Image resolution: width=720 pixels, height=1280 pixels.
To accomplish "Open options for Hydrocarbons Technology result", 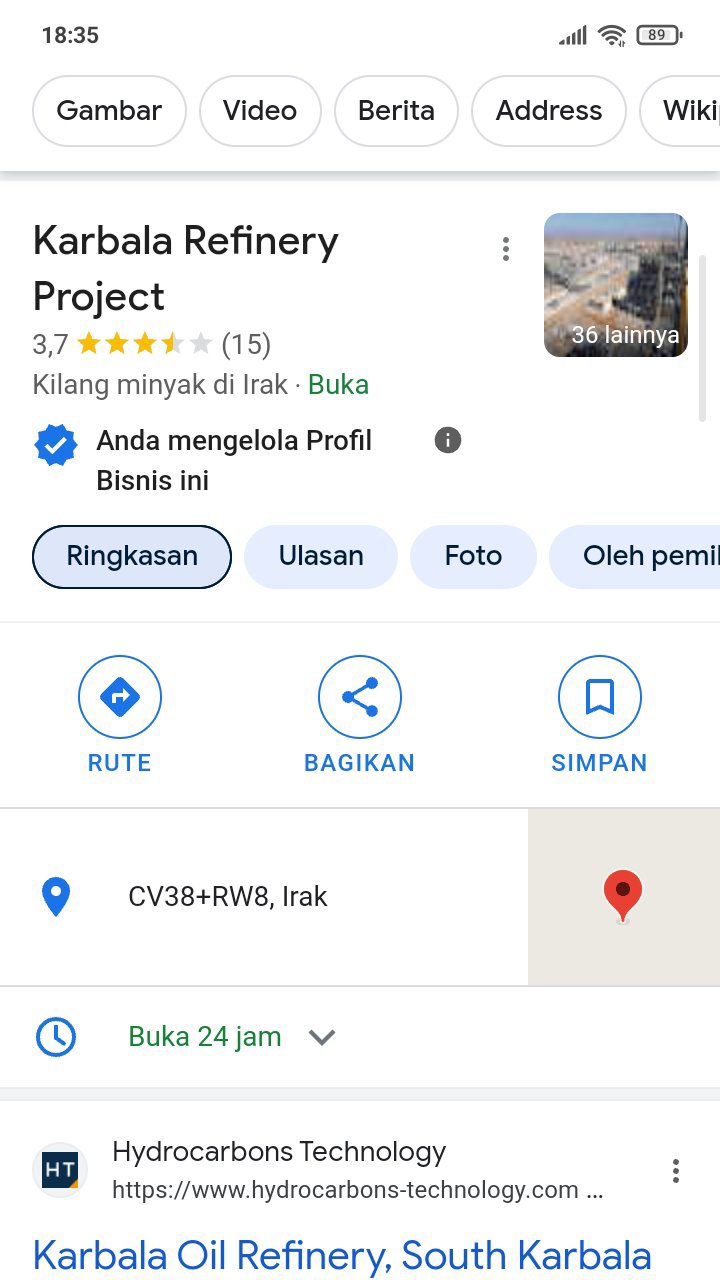I will point(676,1171).
